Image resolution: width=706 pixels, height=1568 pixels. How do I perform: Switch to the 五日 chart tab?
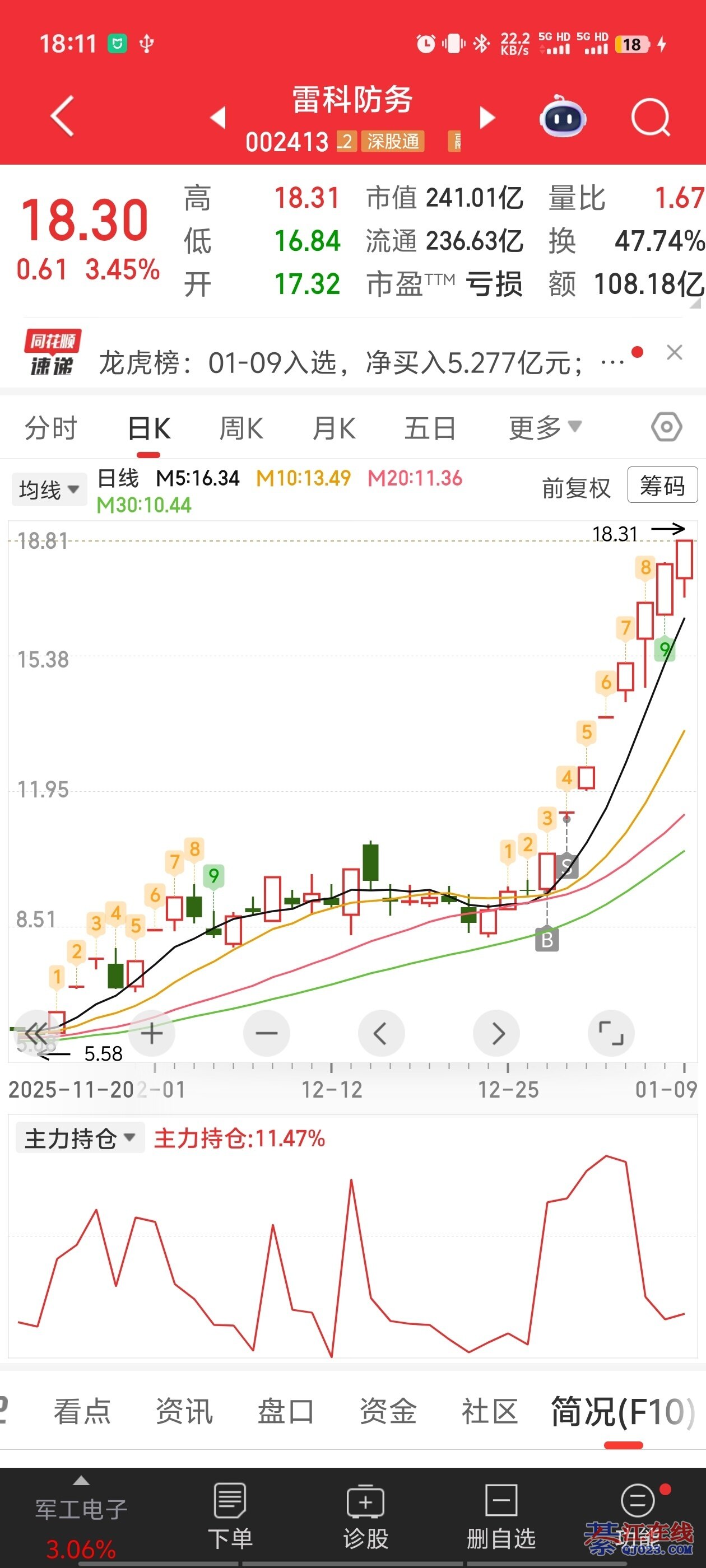[430, 428]
